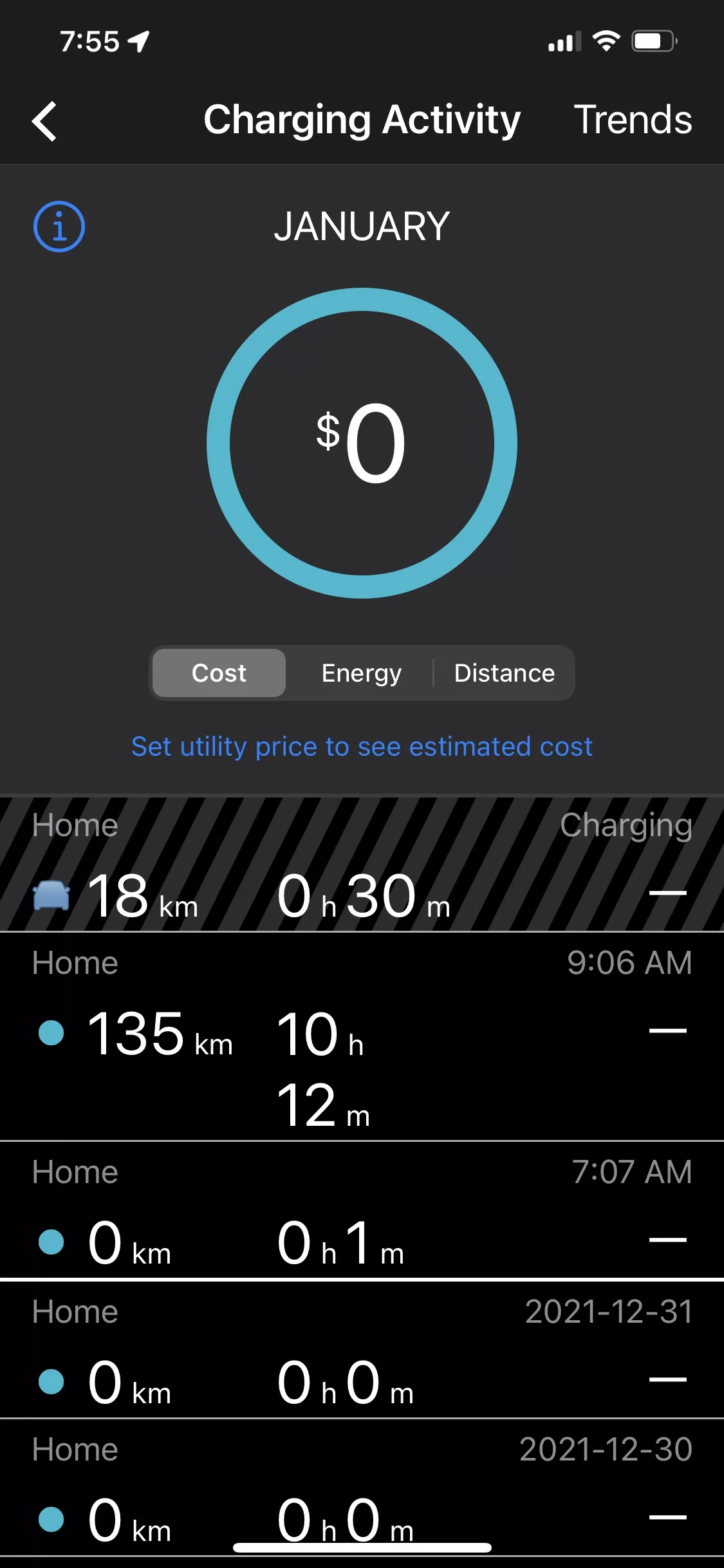Switch to the Distance segment
Viewport: 724px width, 1568px height.
[x=504, y=673]
